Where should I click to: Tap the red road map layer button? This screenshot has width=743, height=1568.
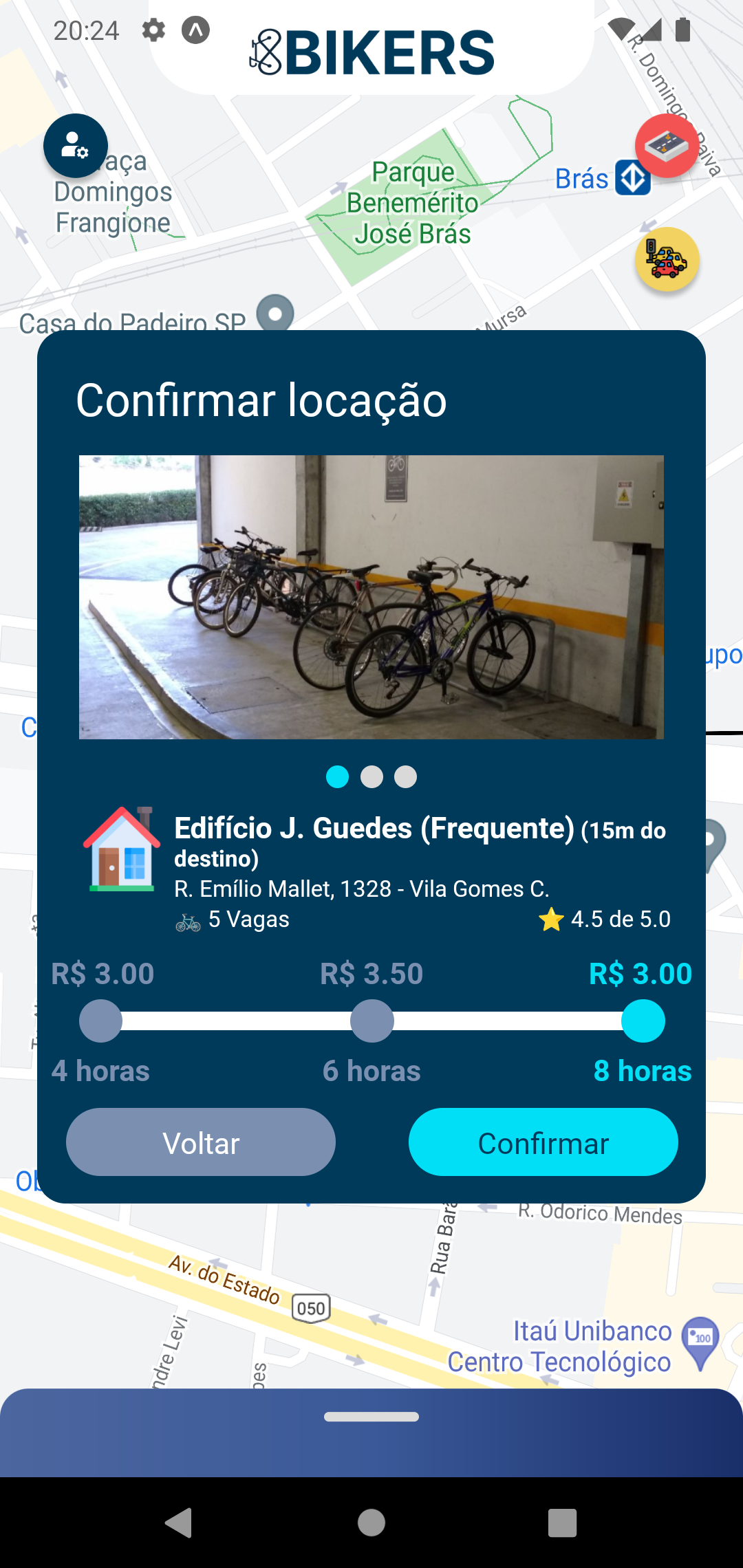pos(666,146)
